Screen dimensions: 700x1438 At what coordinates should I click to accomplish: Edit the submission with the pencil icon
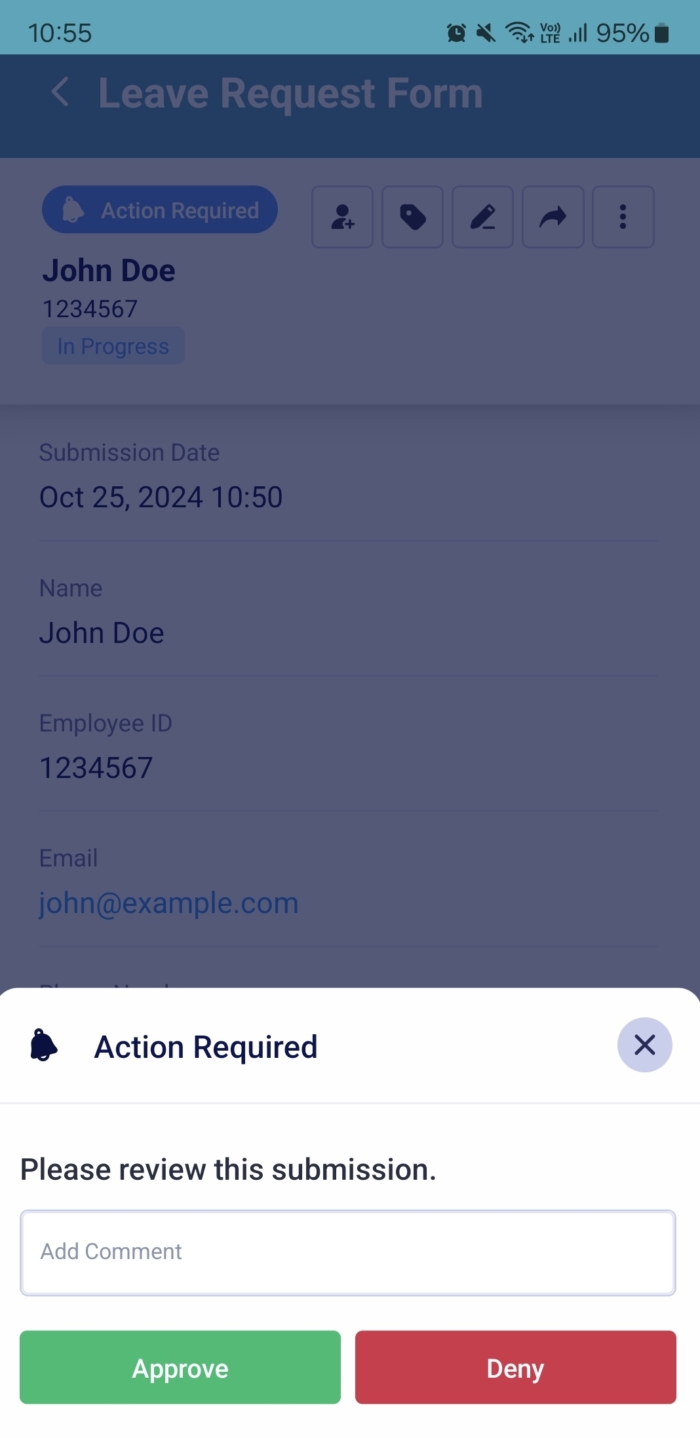(483, 216)
